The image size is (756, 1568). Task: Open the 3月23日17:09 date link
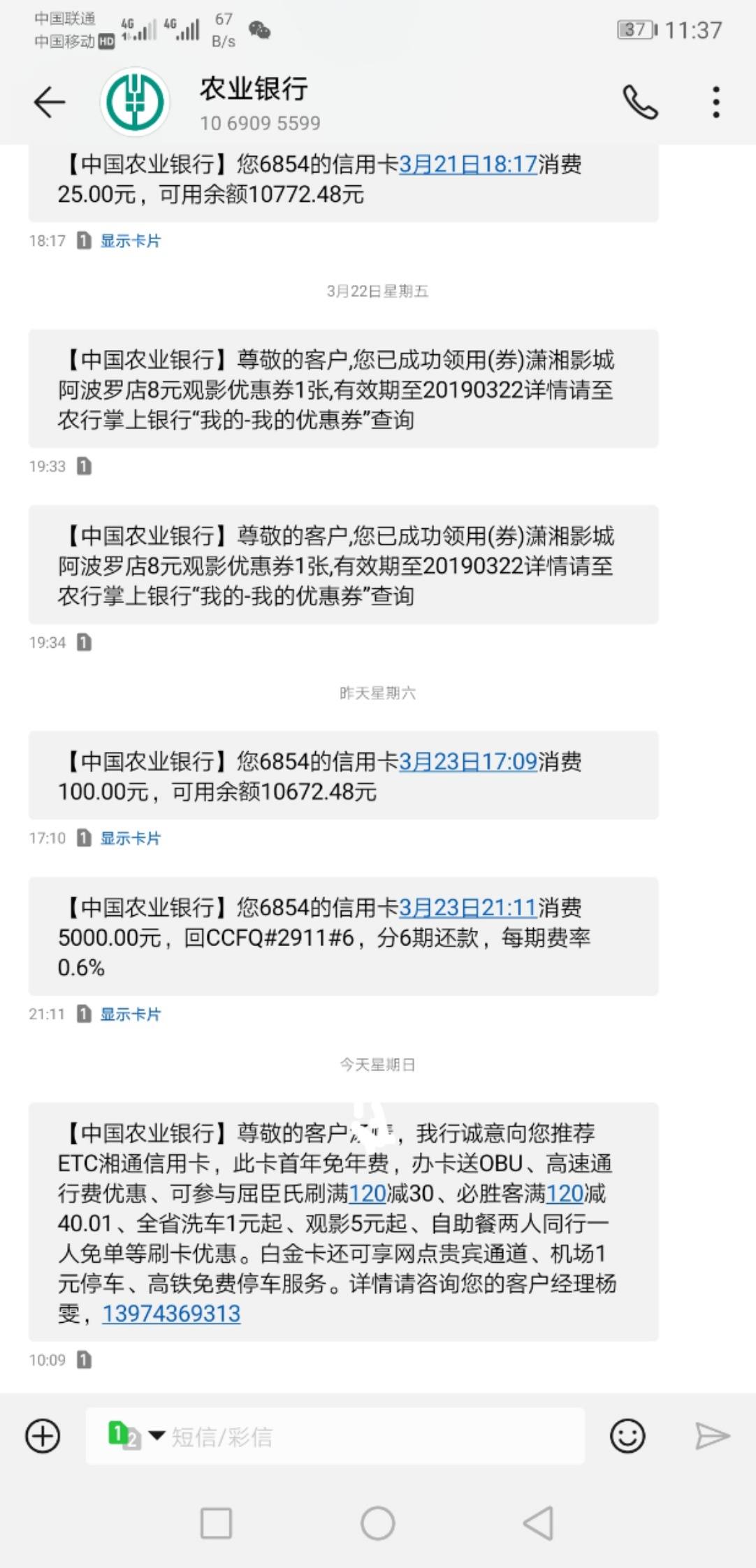coord(467,761)
